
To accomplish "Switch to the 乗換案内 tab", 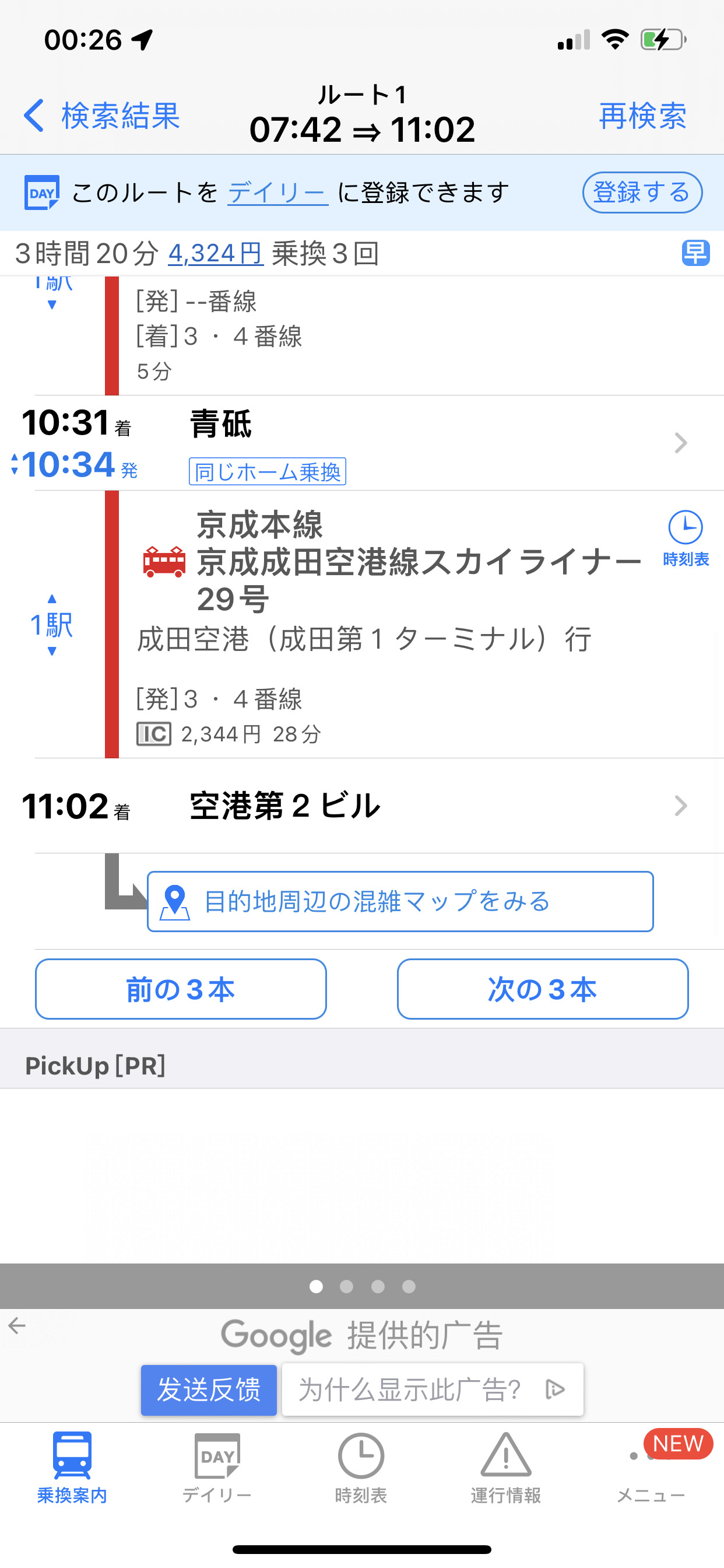I will (72, 1467).
